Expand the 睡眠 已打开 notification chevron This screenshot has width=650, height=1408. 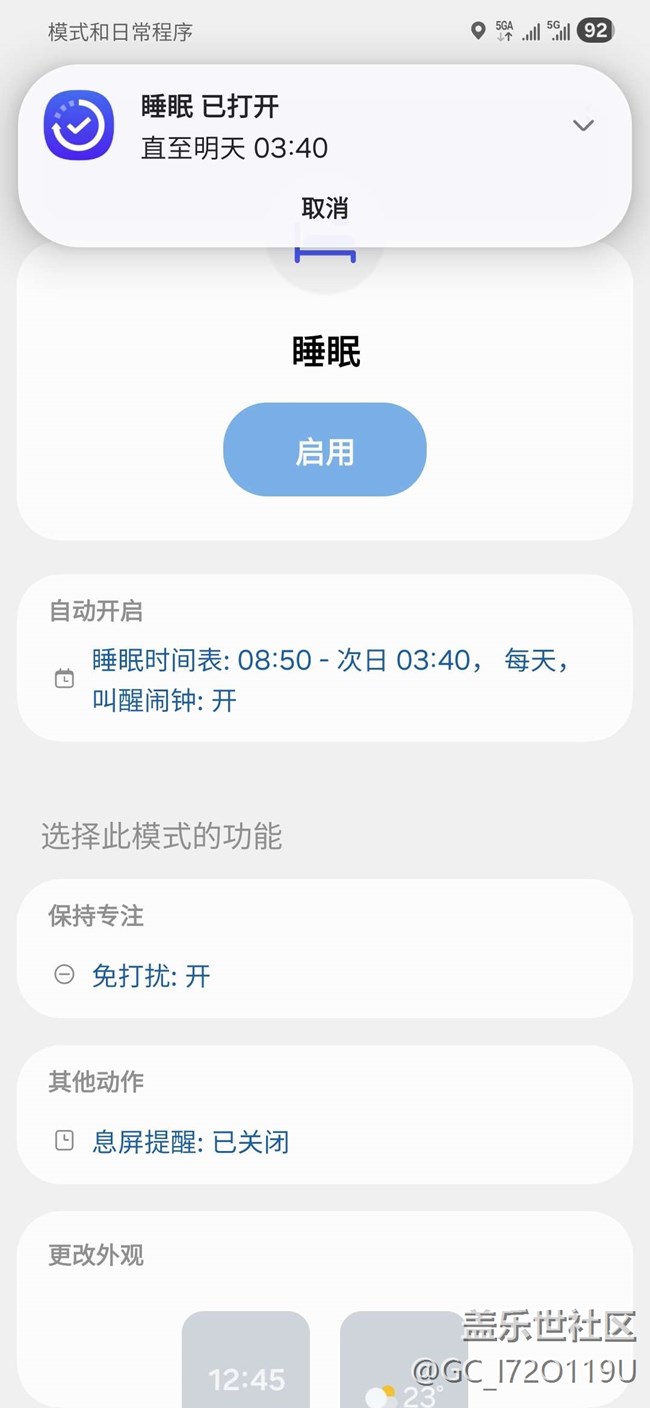(x=583, y=125)
